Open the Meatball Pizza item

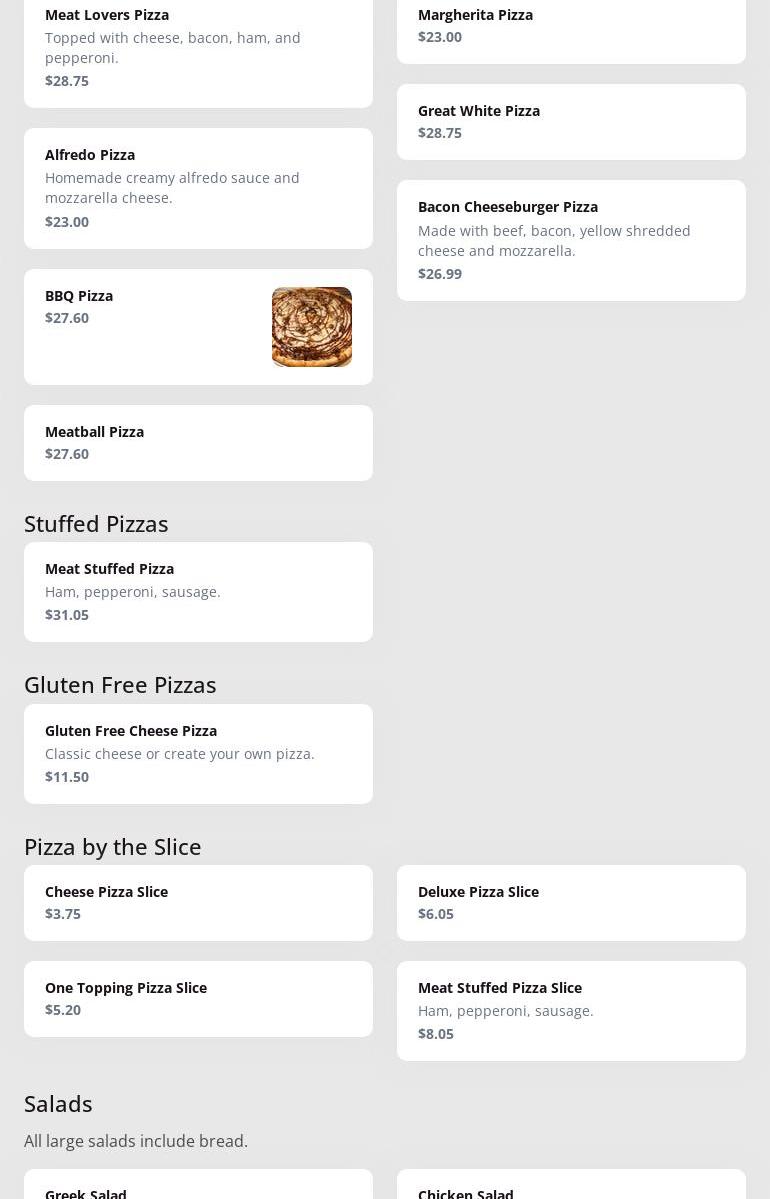(198, 442)
